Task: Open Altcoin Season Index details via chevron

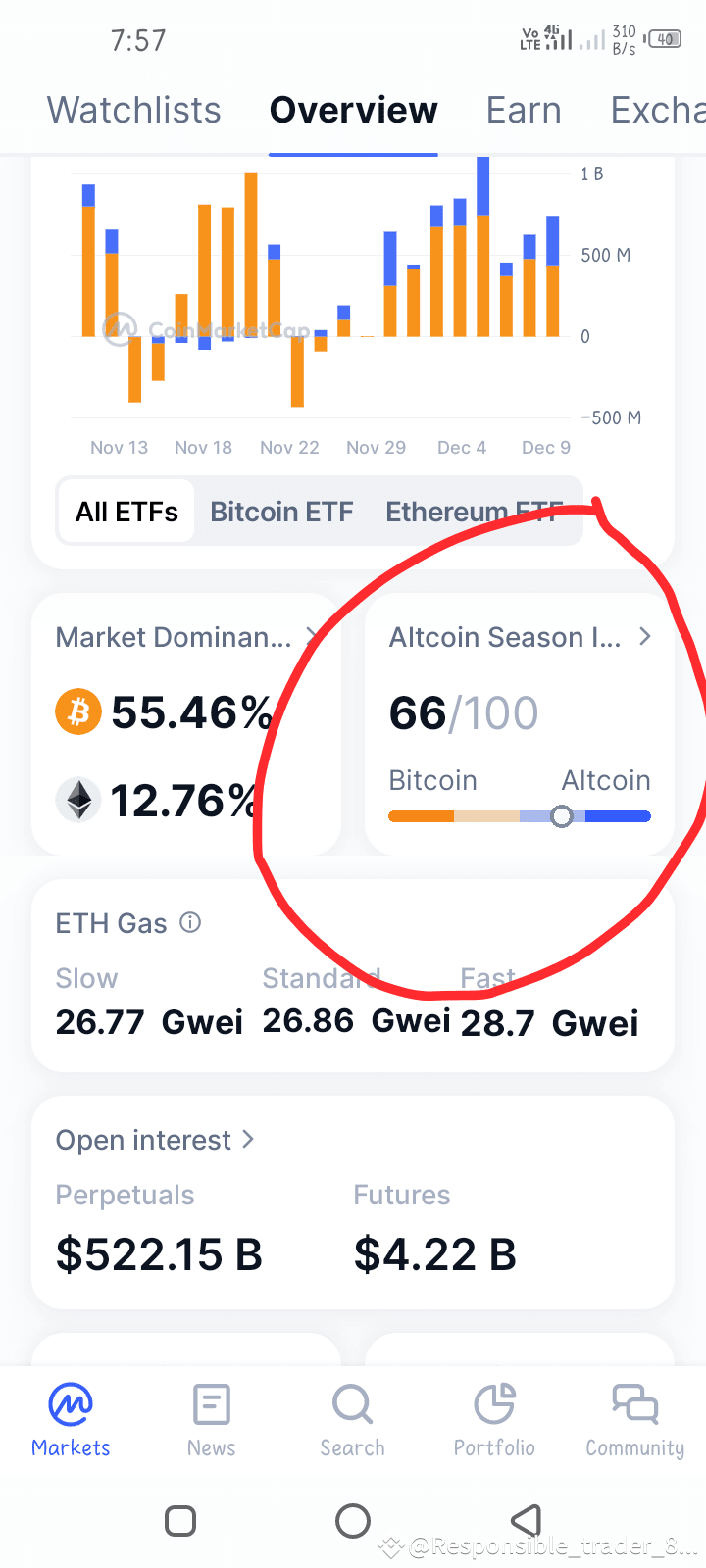Action: coord(645,636)
